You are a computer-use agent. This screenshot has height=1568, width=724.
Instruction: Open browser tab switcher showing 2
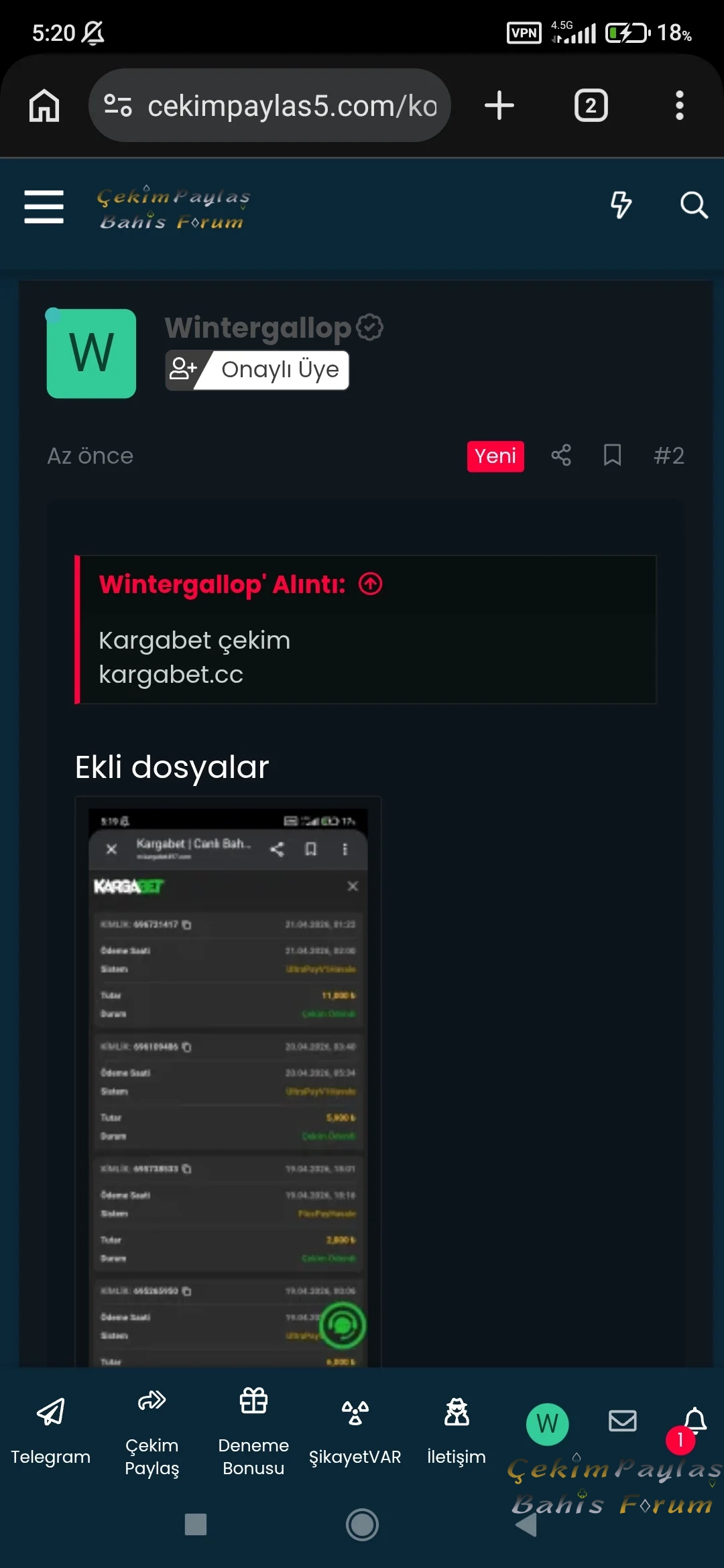591,106
